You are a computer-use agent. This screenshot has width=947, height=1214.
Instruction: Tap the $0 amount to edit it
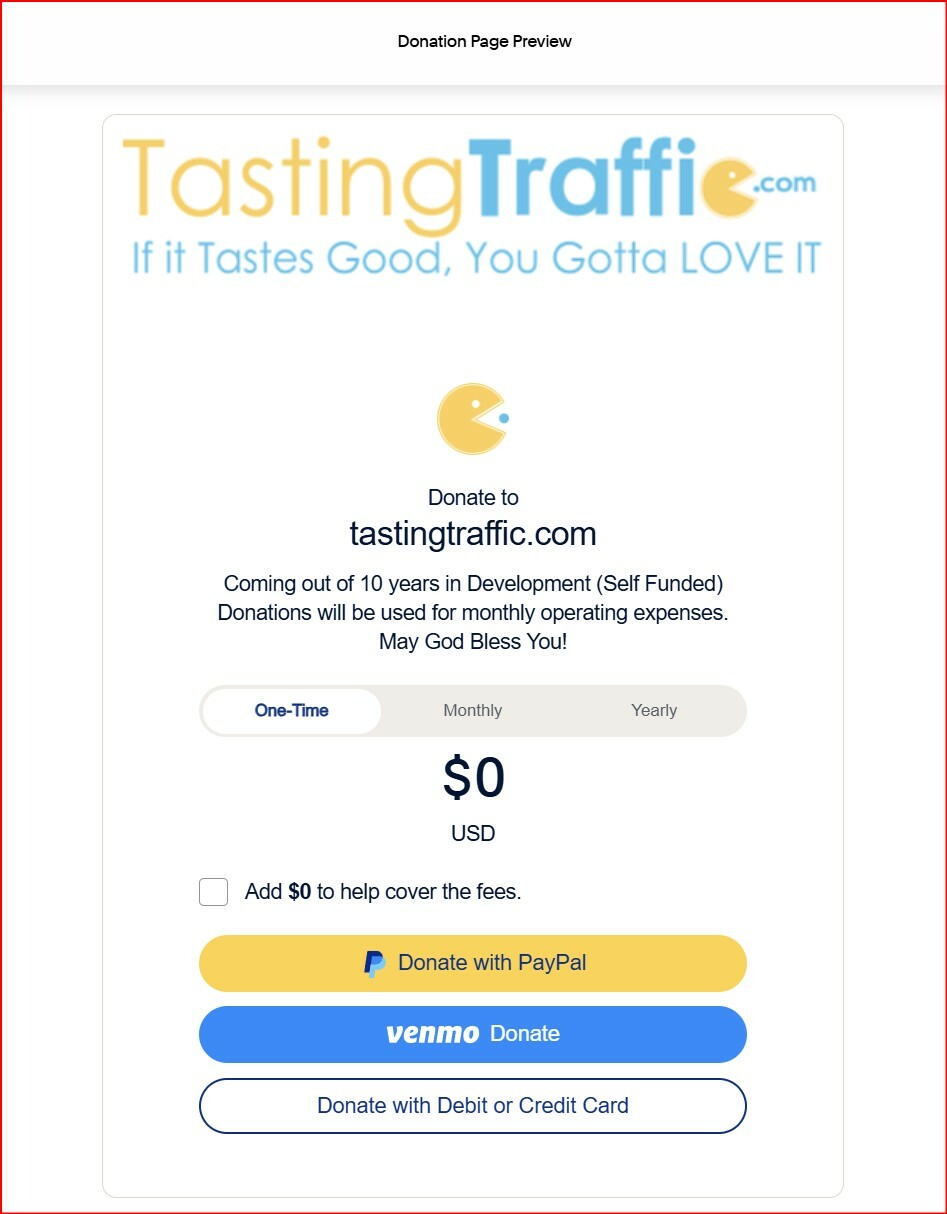473,779
